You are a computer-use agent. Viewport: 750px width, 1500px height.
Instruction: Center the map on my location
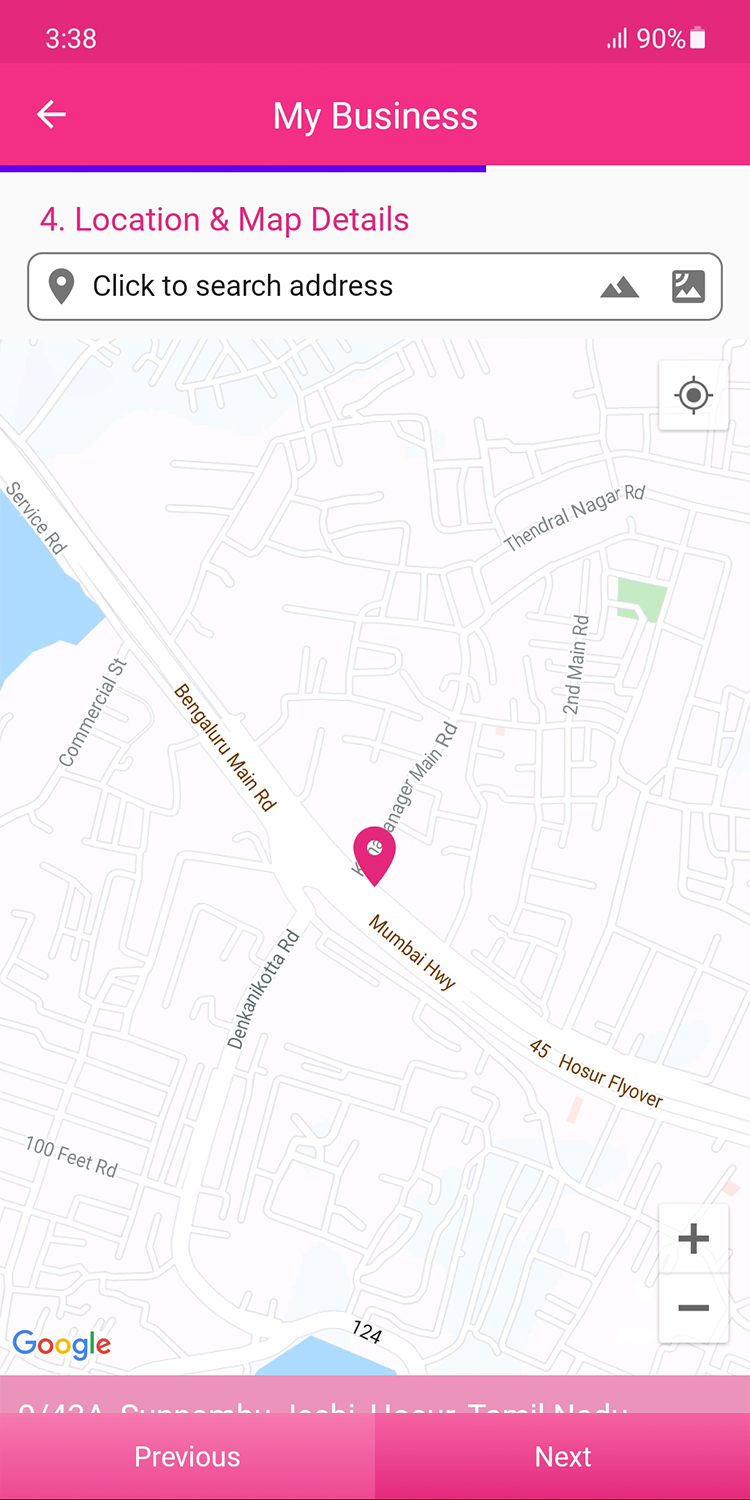tap(693, 396)
